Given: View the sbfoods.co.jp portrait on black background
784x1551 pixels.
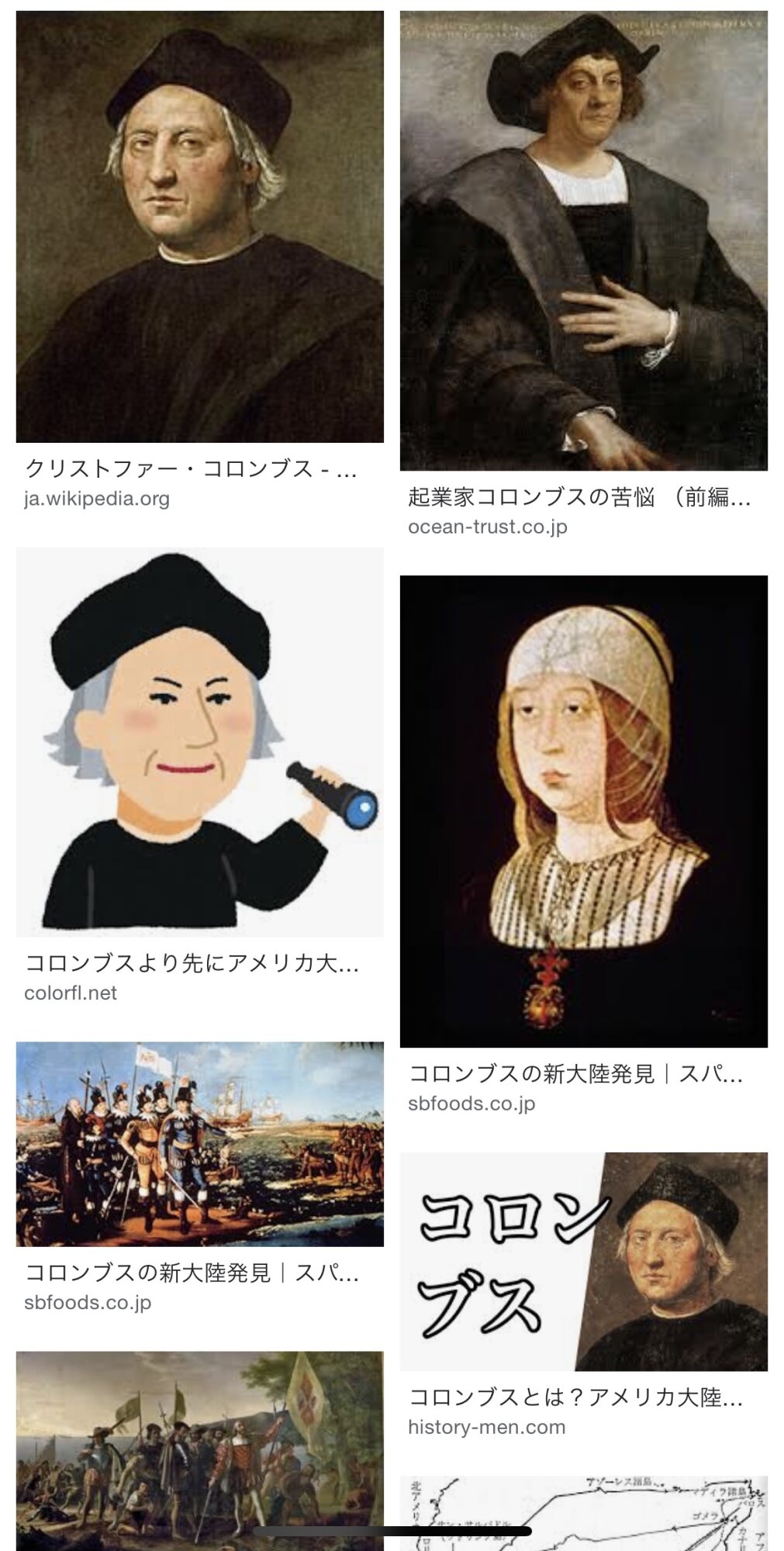Looking at the screenshot, I should point(583,811).
